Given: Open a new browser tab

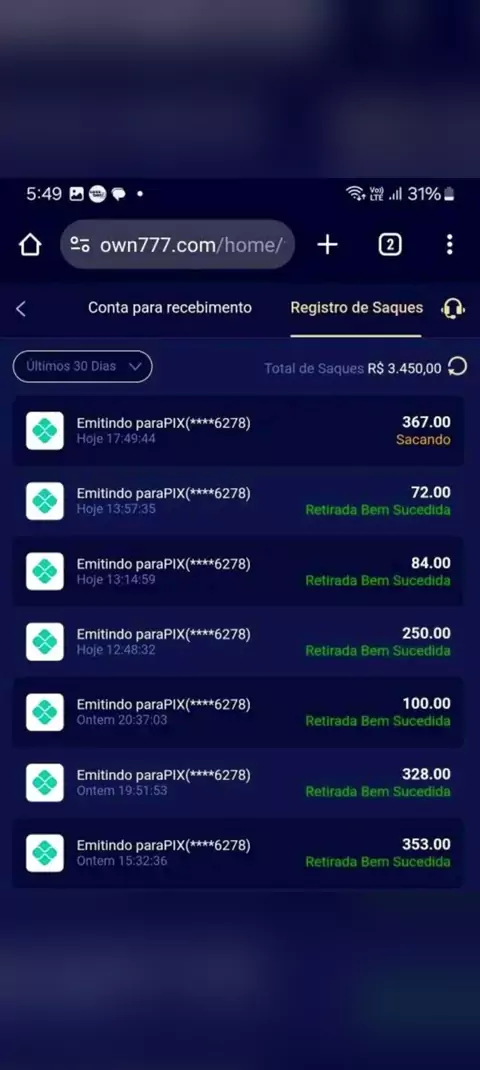Looking at the screenshot, I should tap(328, 244).
